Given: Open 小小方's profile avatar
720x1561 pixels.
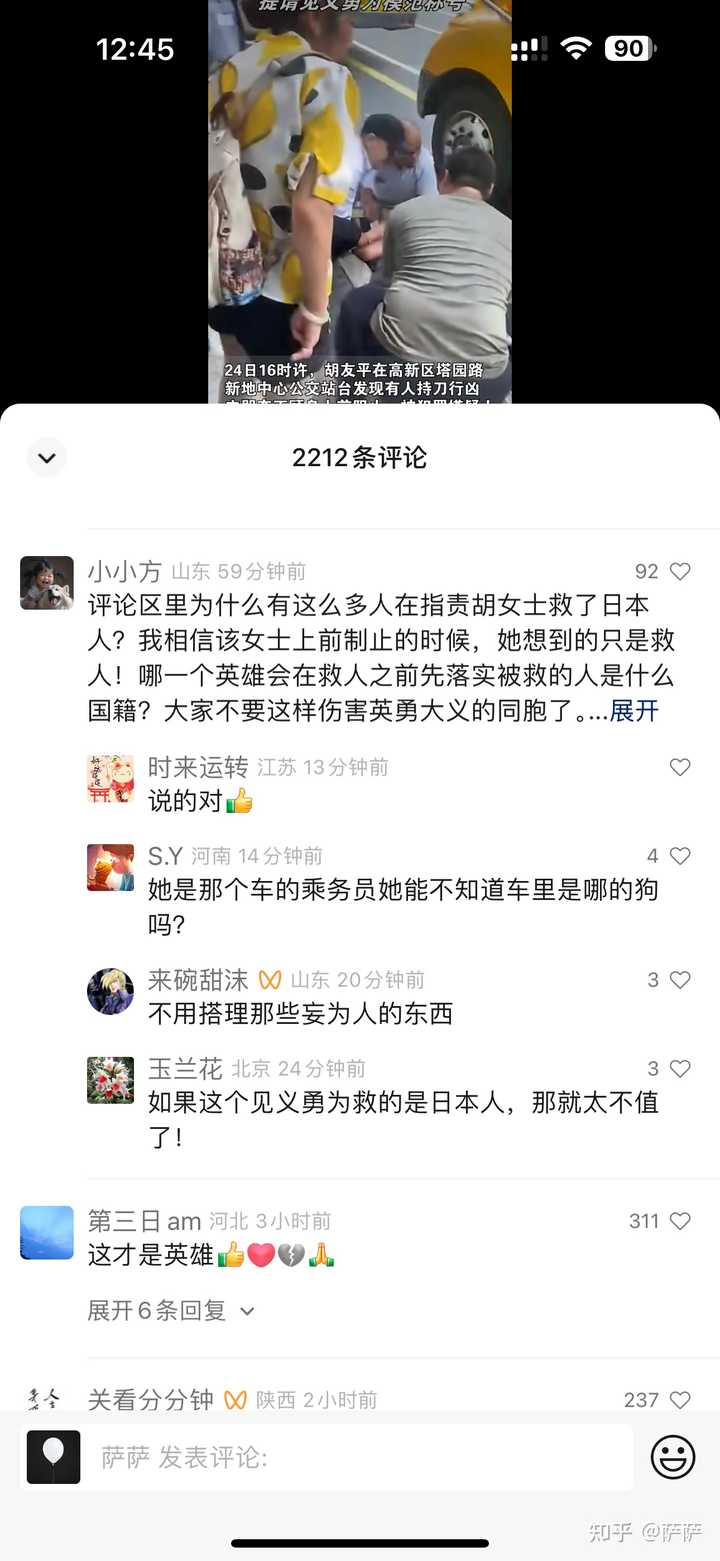Looking at the screenshot, I should (47, 583).
